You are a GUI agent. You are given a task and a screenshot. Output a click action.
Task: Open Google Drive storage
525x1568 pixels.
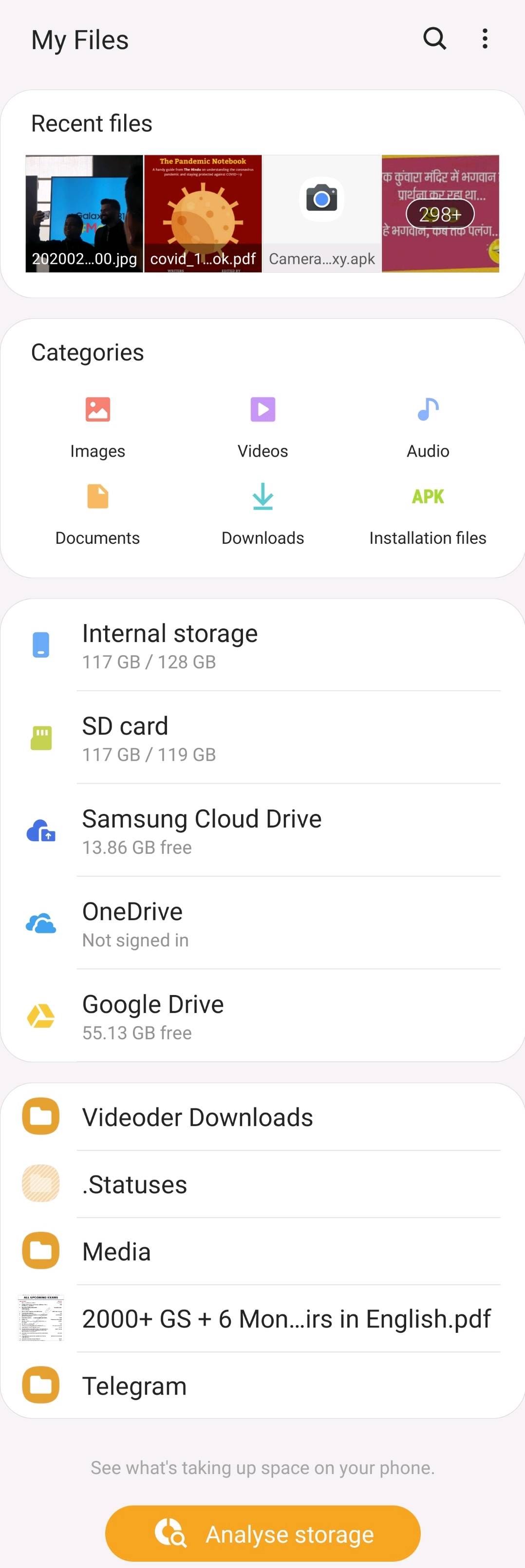(x=262, y=1016)
